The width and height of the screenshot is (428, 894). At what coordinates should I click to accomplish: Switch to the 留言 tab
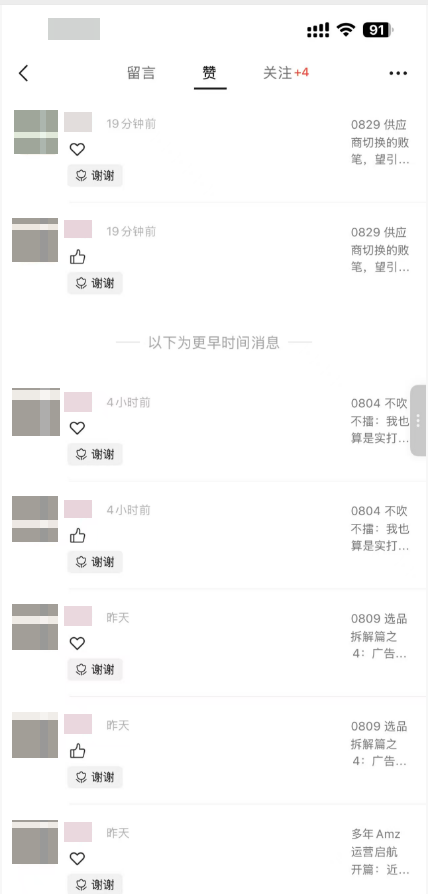(x=141, y=73)
